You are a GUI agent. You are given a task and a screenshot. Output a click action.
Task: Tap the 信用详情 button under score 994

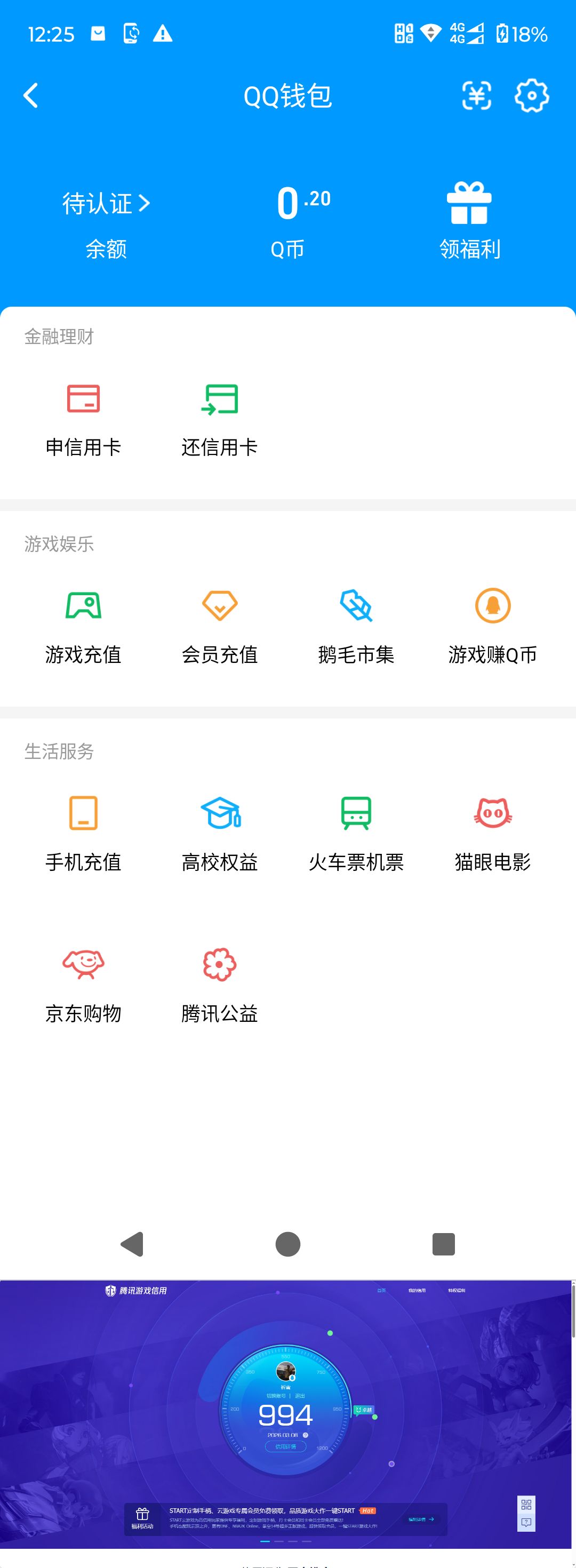point(286,1447)
